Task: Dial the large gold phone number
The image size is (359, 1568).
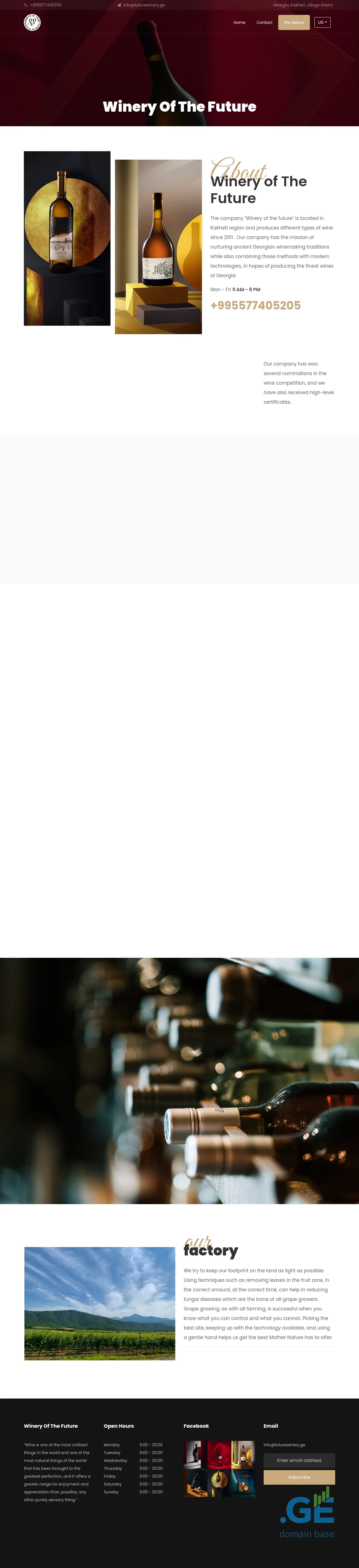Action: click(x=256, y=306)
